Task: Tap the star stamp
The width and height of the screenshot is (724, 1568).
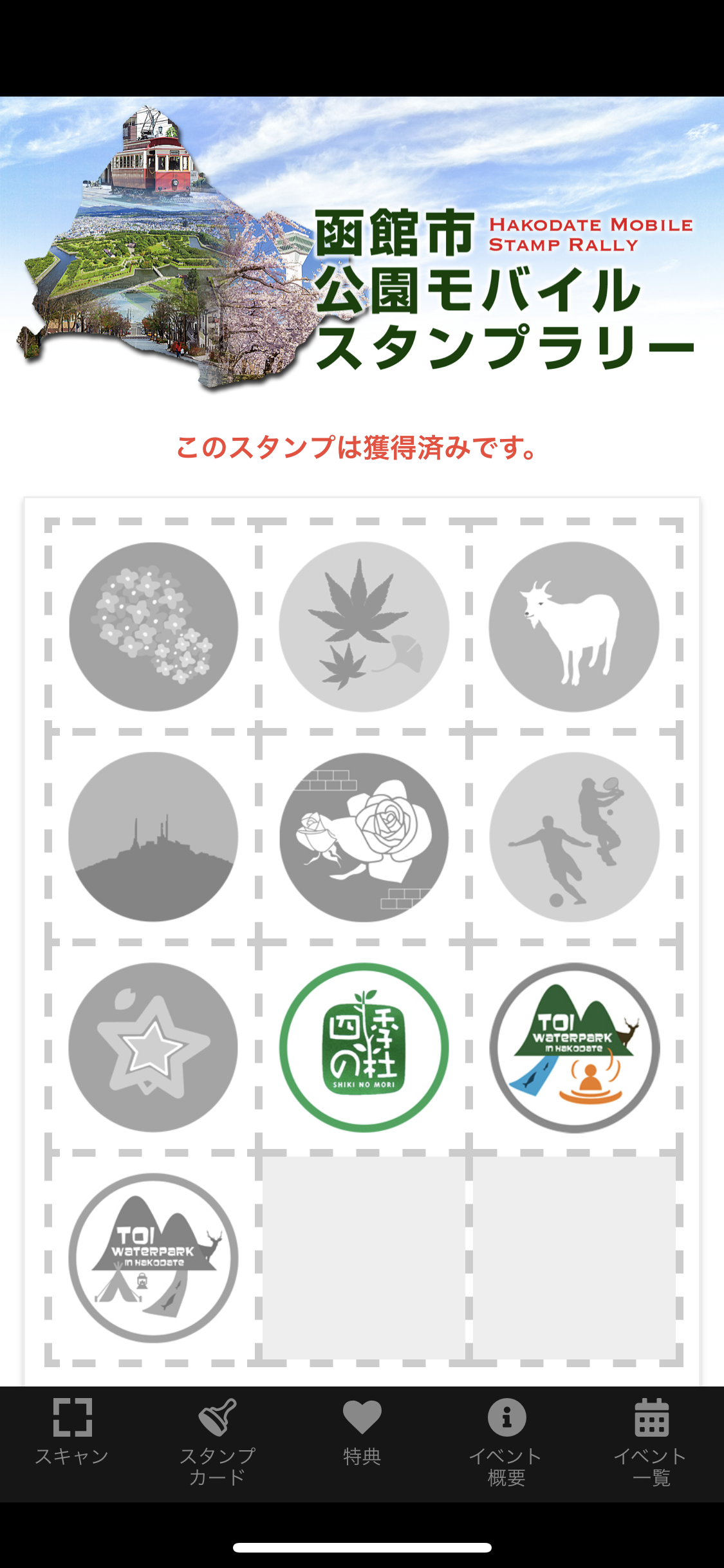Action: coord(153,1047)
